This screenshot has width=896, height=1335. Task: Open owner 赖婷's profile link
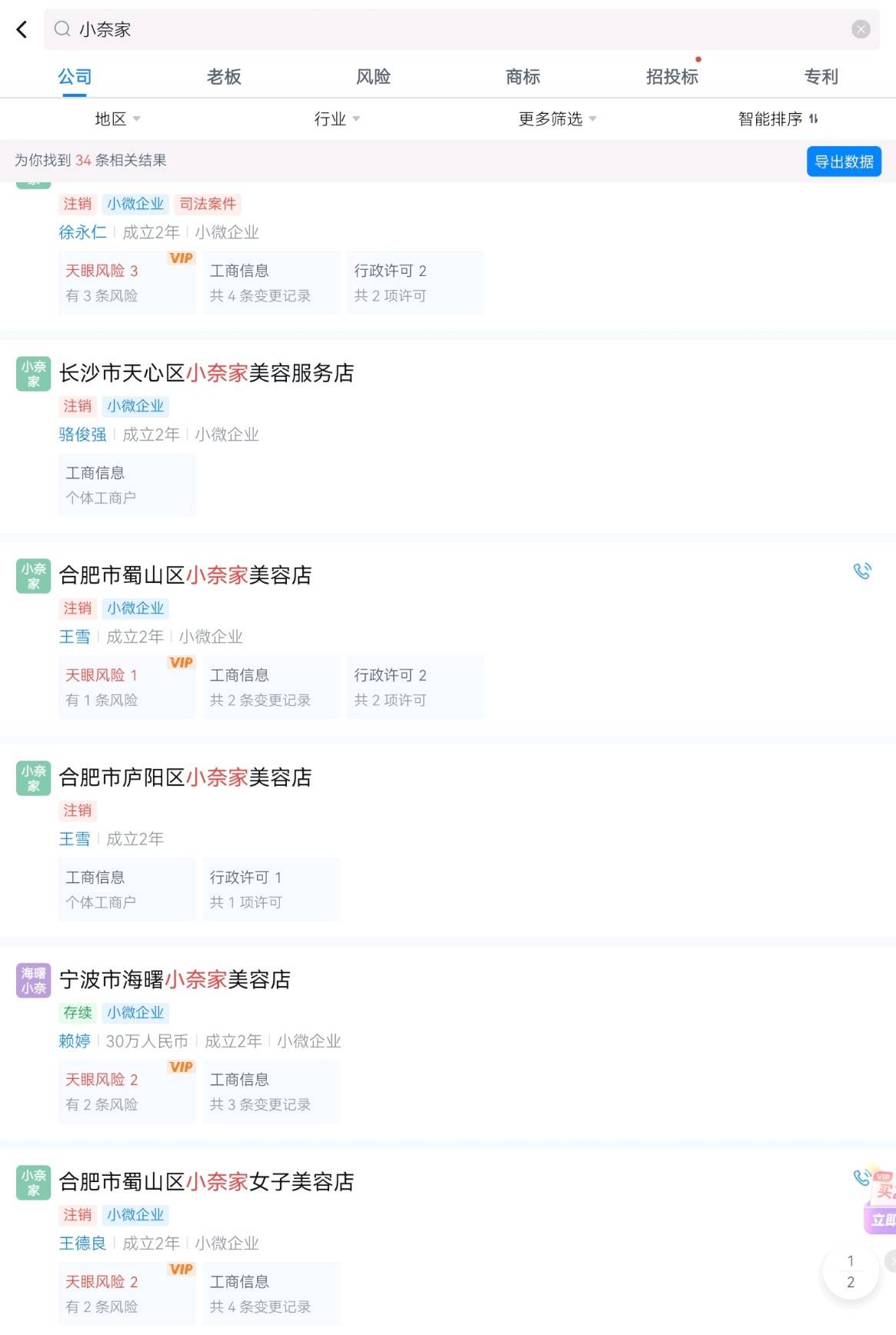click(74, 1041)
